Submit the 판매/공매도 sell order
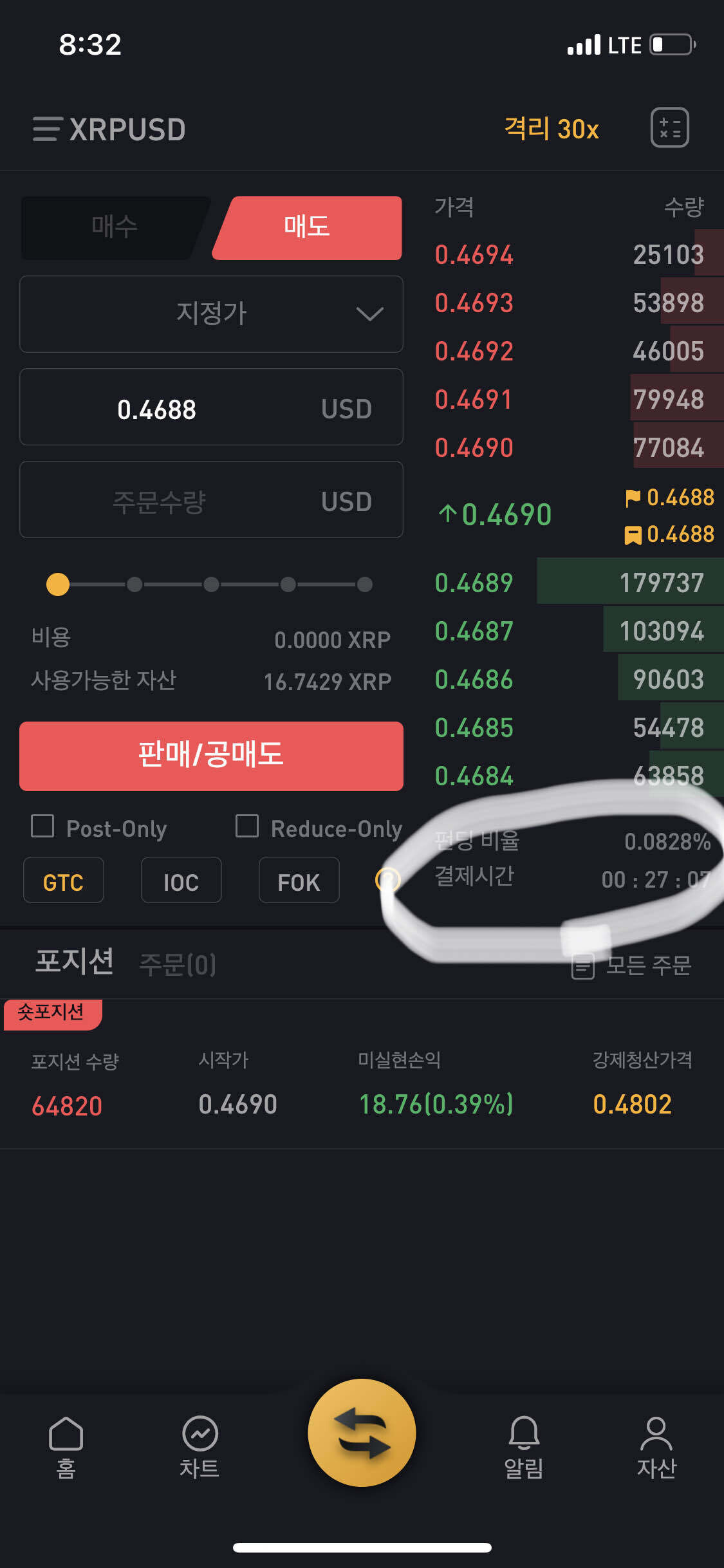This screenshot has height=1568, width=724. (211, 755)
